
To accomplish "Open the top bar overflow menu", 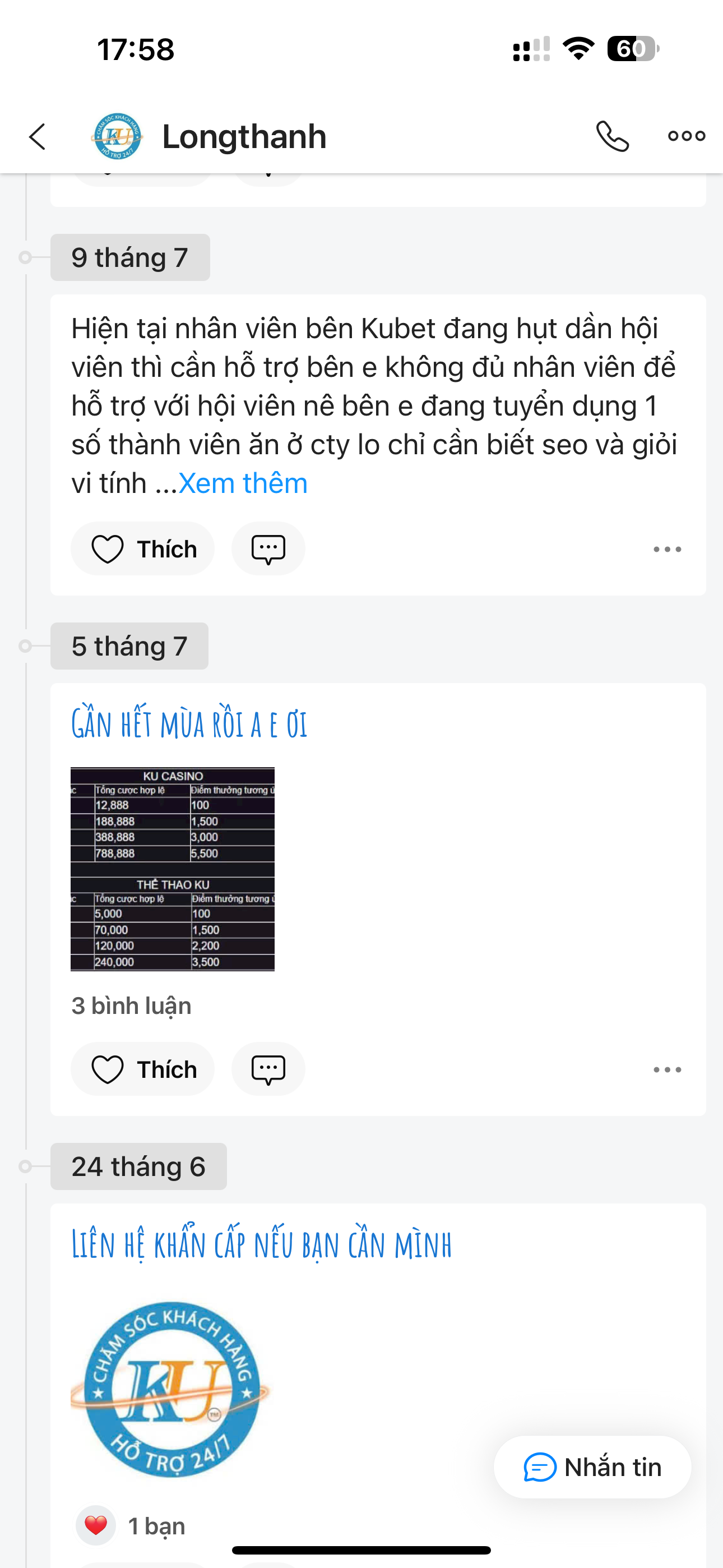I will point(686,136).
